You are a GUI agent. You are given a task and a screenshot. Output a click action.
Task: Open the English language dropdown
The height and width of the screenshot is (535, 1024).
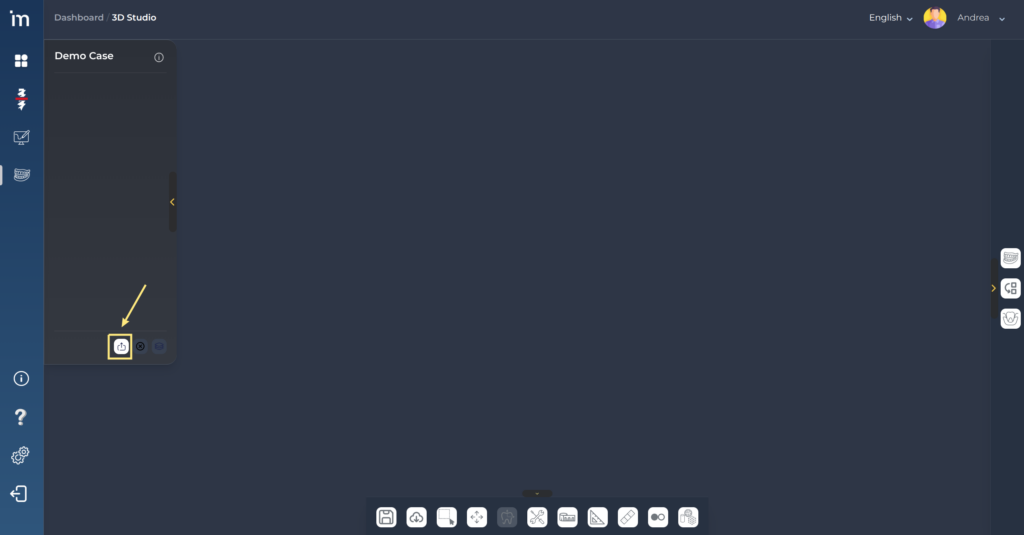click(890, 18)
